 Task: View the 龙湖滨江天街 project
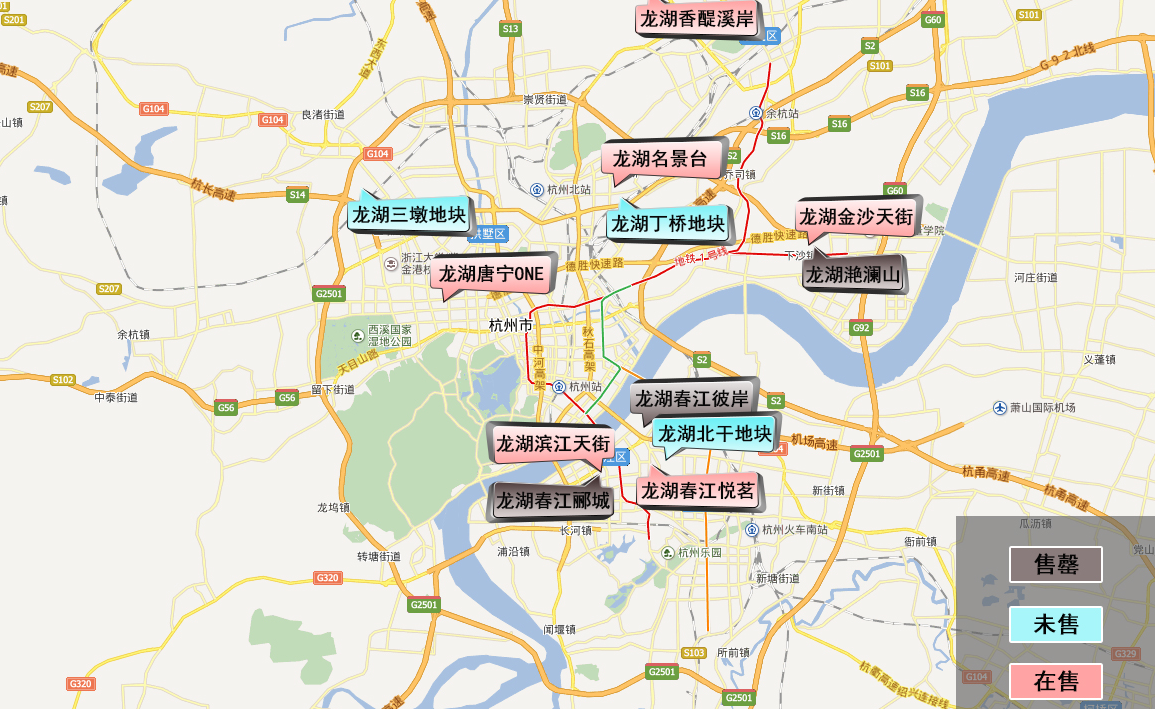click(x=552, y=444)
